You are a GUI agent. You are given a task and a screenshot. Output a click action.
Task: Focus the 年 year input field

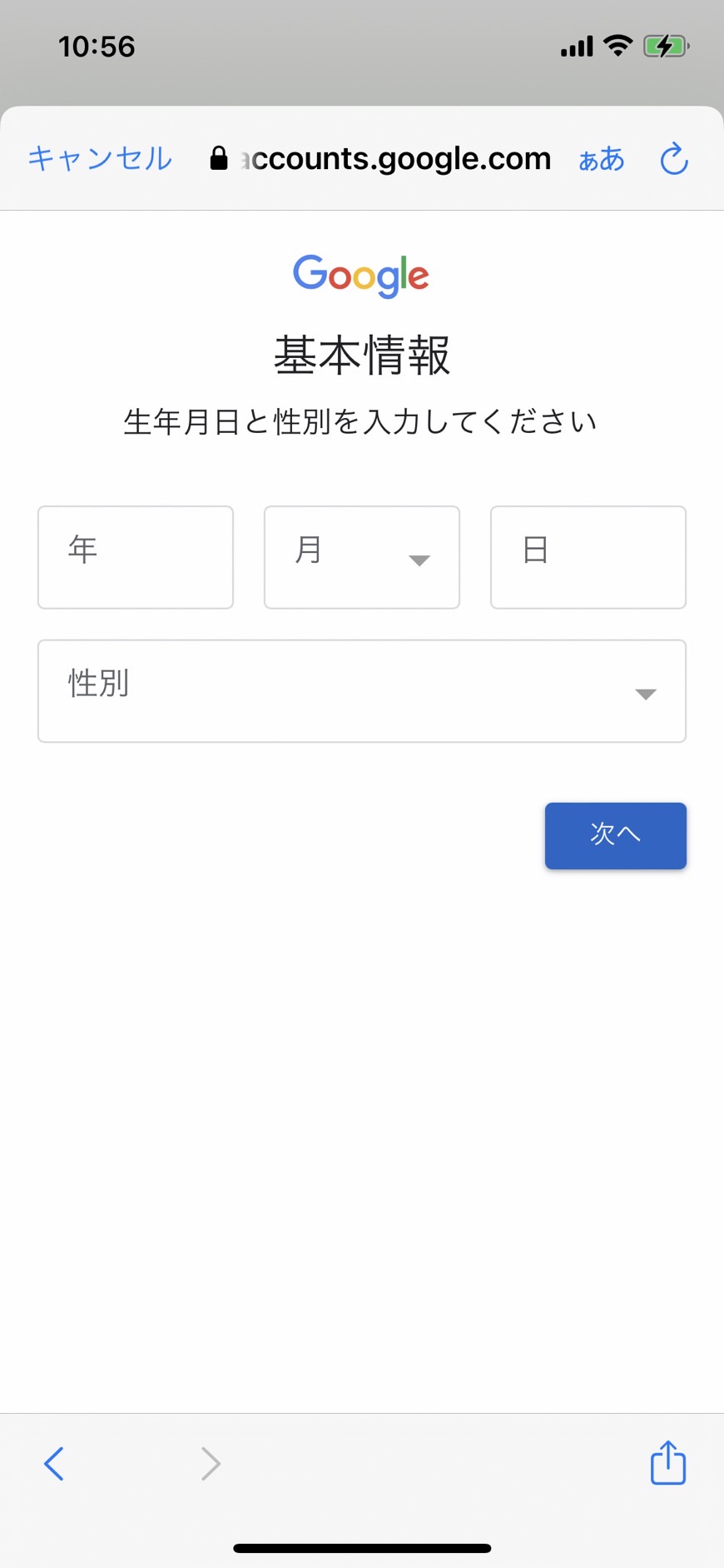pyautogui.click(x=136, y=557)
